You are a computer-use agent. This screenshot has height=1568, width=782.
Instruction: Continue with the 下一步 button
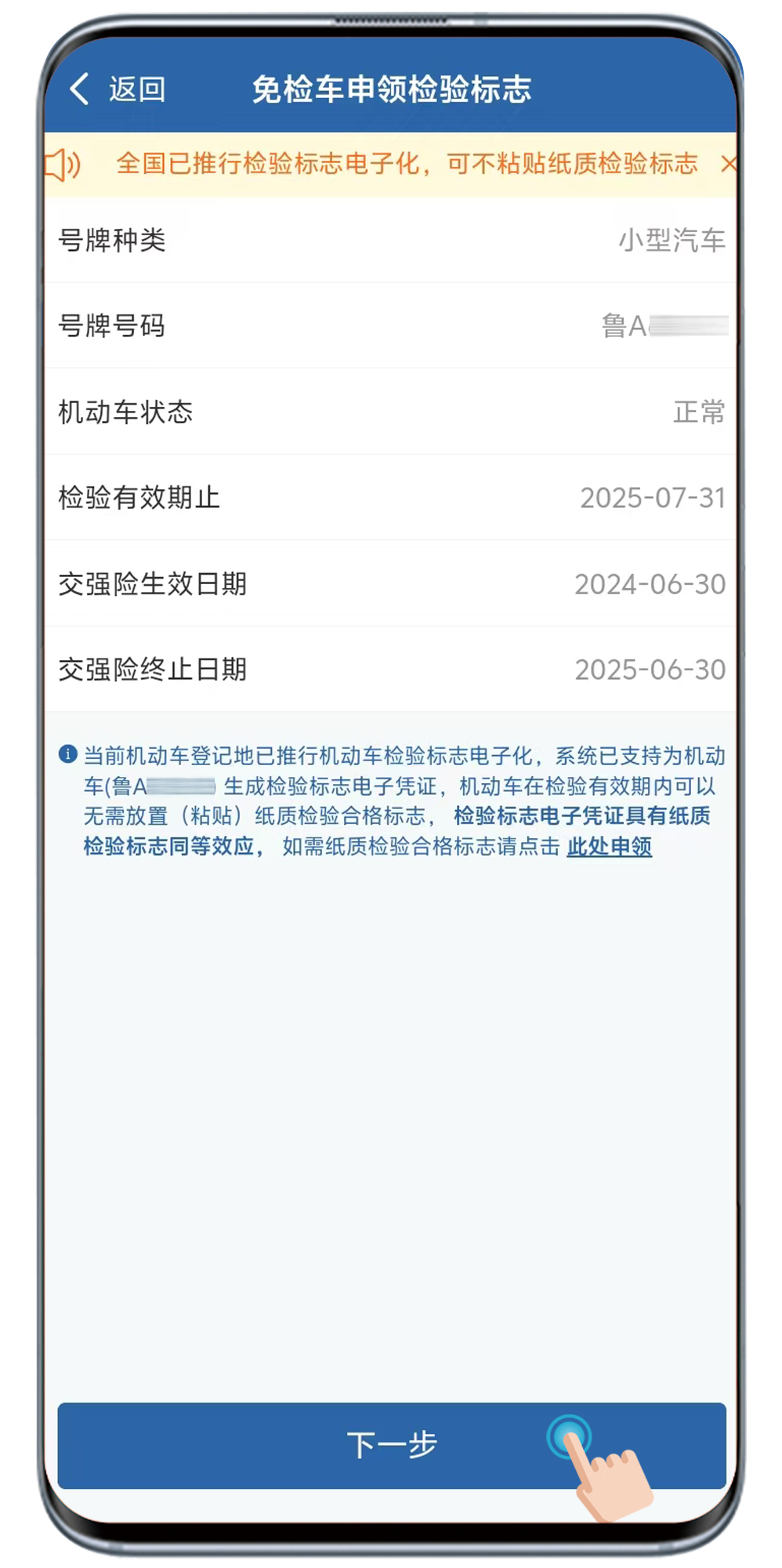(391, 1445)
